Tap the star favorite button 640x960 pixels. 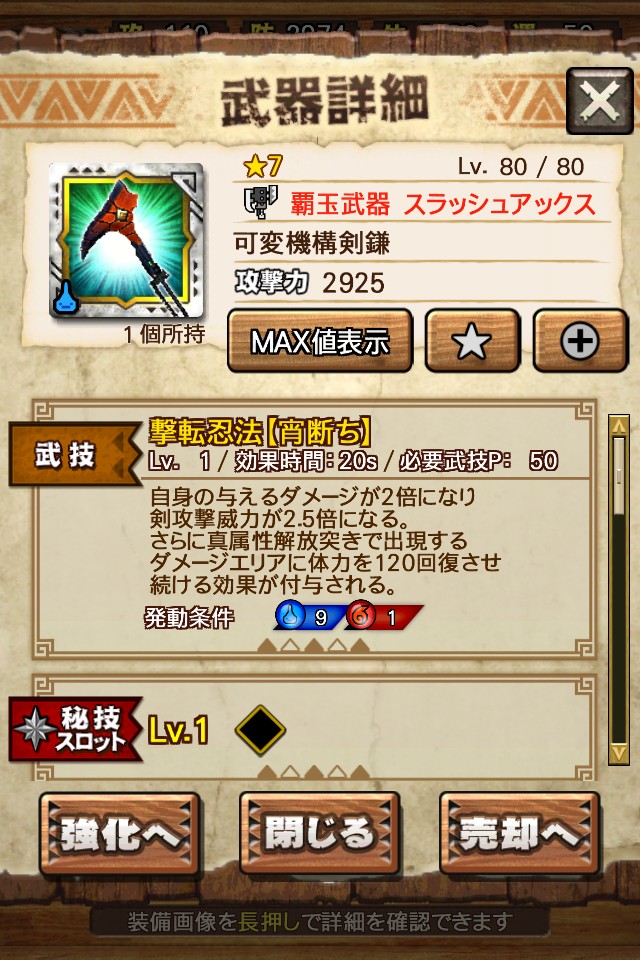(x=472, y=340)
